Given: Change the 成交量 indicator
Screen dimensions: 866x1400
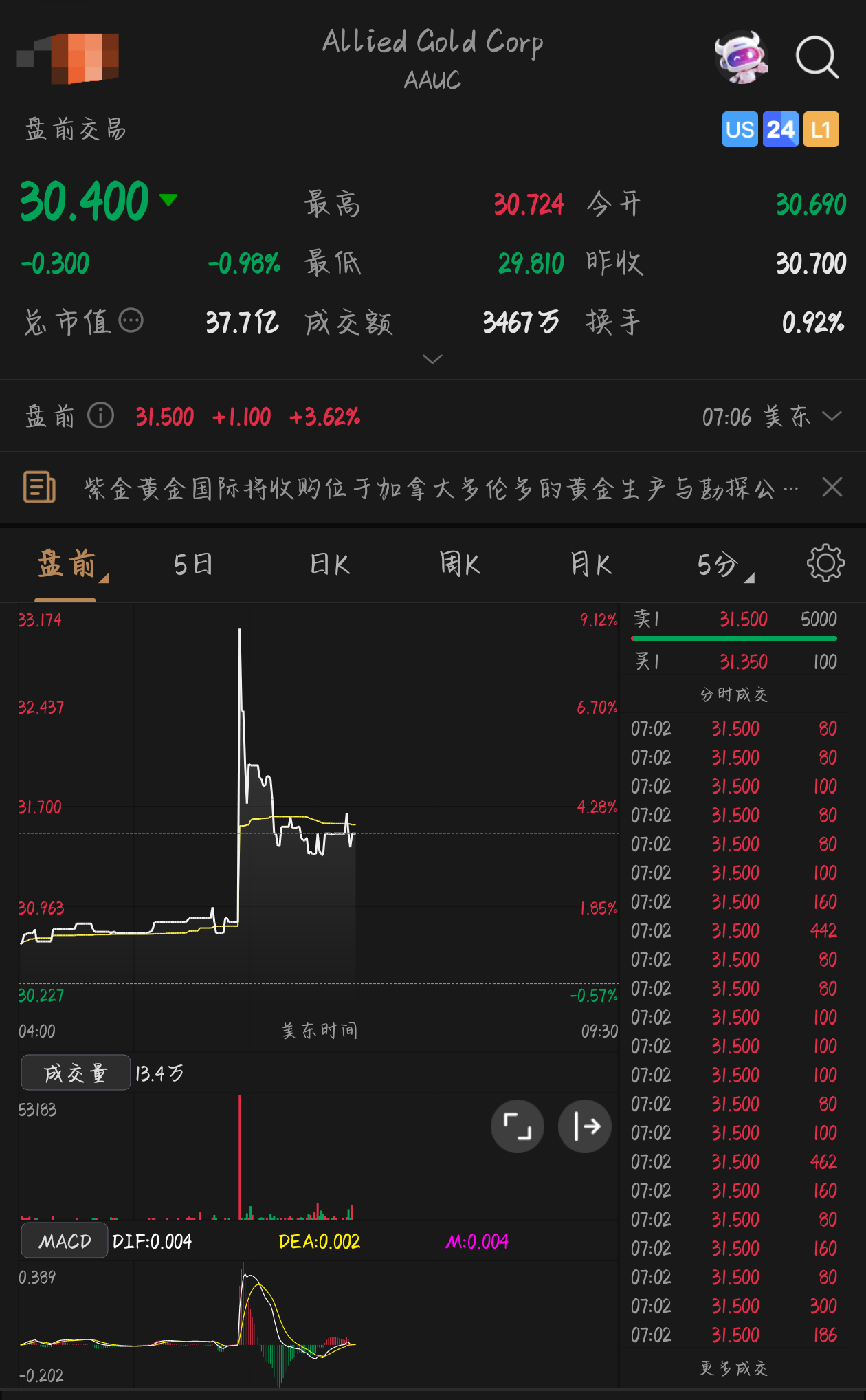Looking at the screenshot, I should (x=76, y=1073).
